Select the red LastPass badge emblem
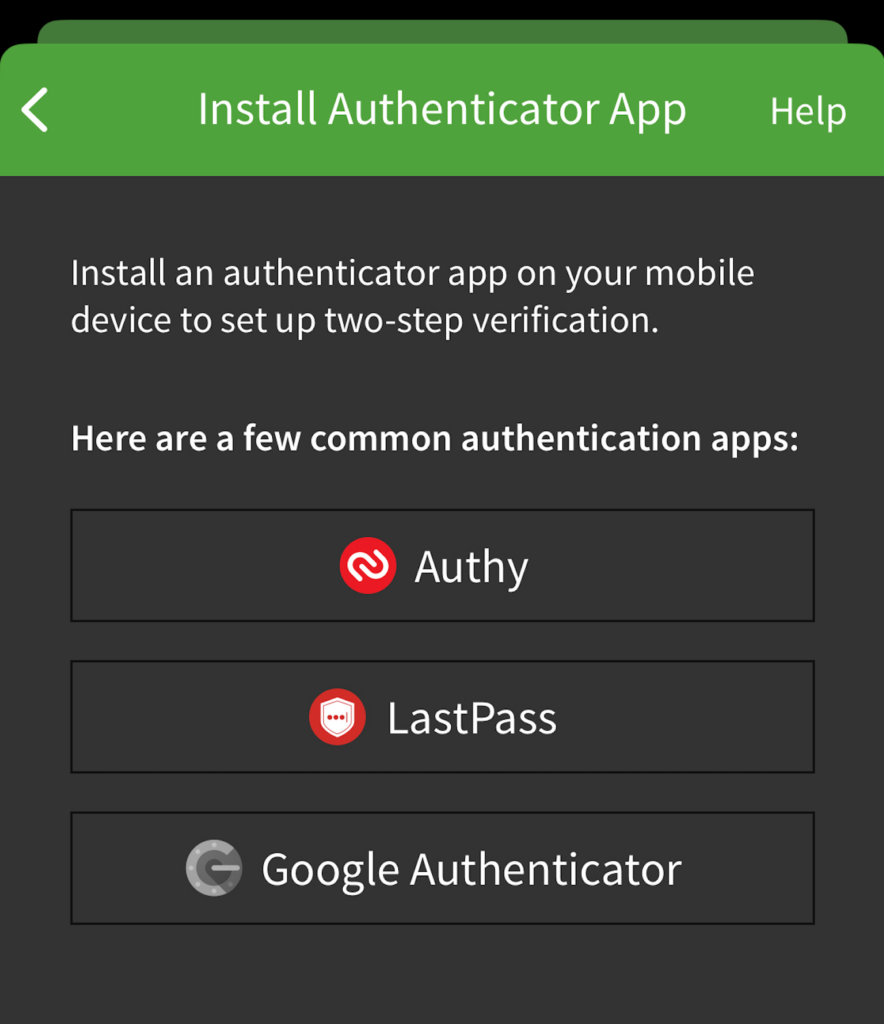Screen dimensions: 884x1024 coord(338,717)
